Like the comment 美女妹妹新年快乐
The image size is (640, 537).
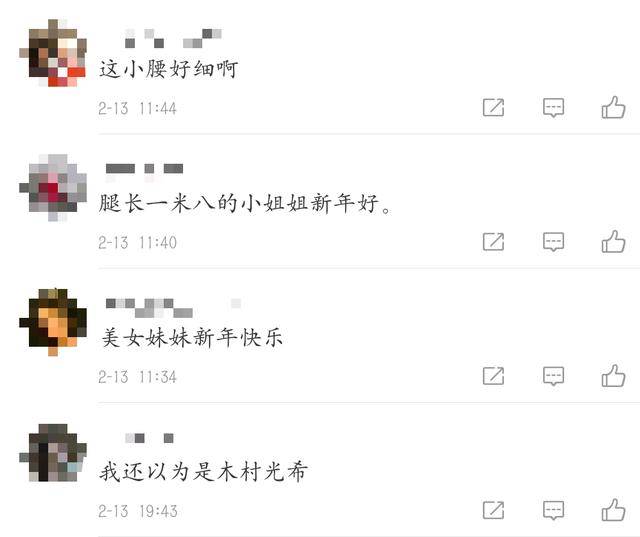(613, 376)
